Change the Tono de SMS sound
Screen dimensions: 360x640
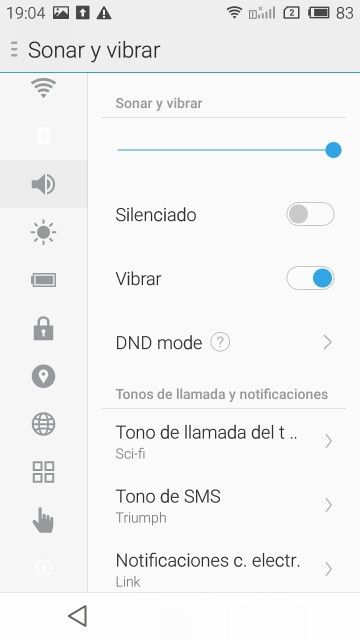224,505
